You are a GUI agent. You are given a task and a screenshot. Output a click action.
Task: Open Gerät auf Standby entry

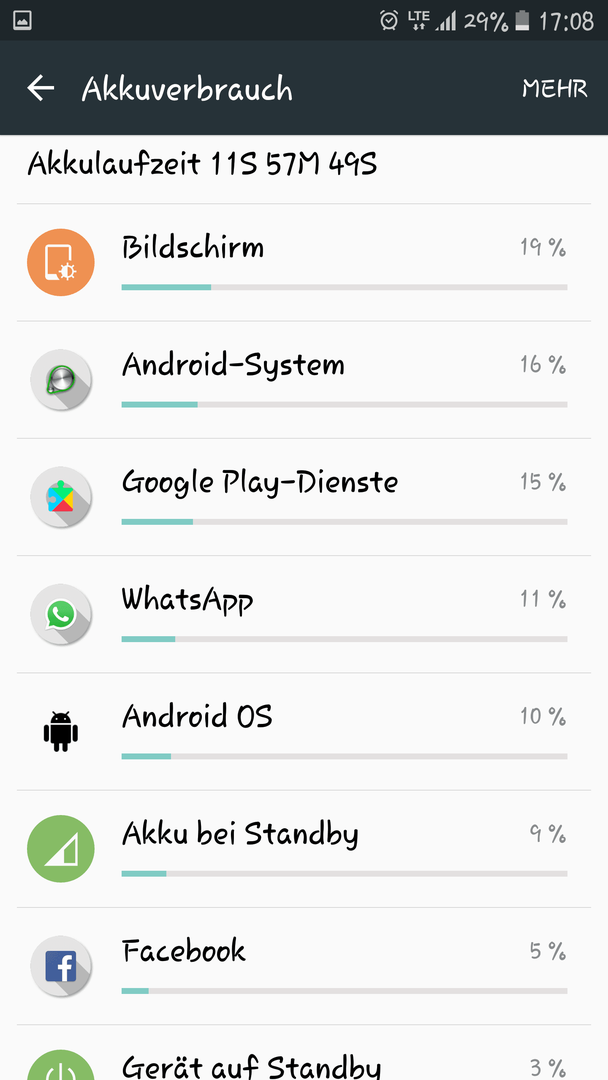click(304, 1052)
